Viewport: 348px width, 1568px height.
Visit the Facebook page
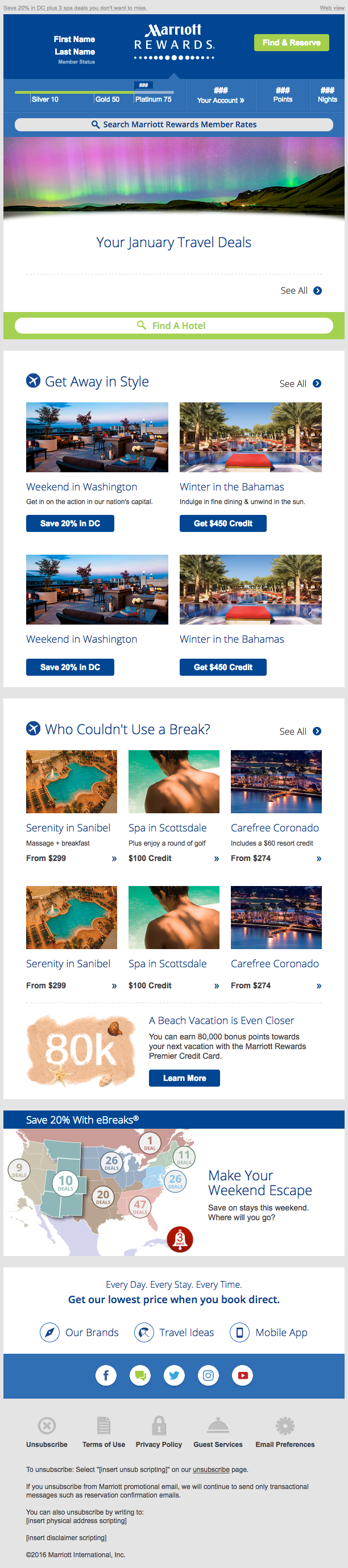coord(106,1375)
